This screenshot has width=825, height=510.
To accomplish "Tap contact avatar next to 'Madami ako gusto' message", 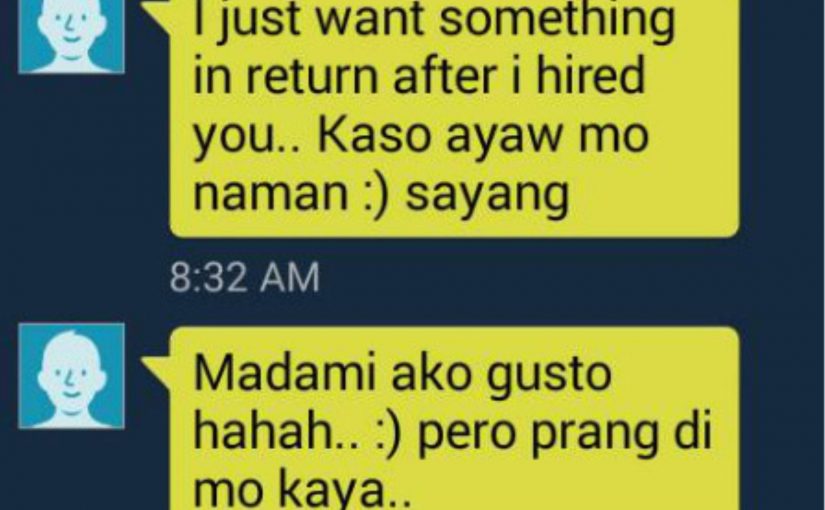I will coord(72,375).
